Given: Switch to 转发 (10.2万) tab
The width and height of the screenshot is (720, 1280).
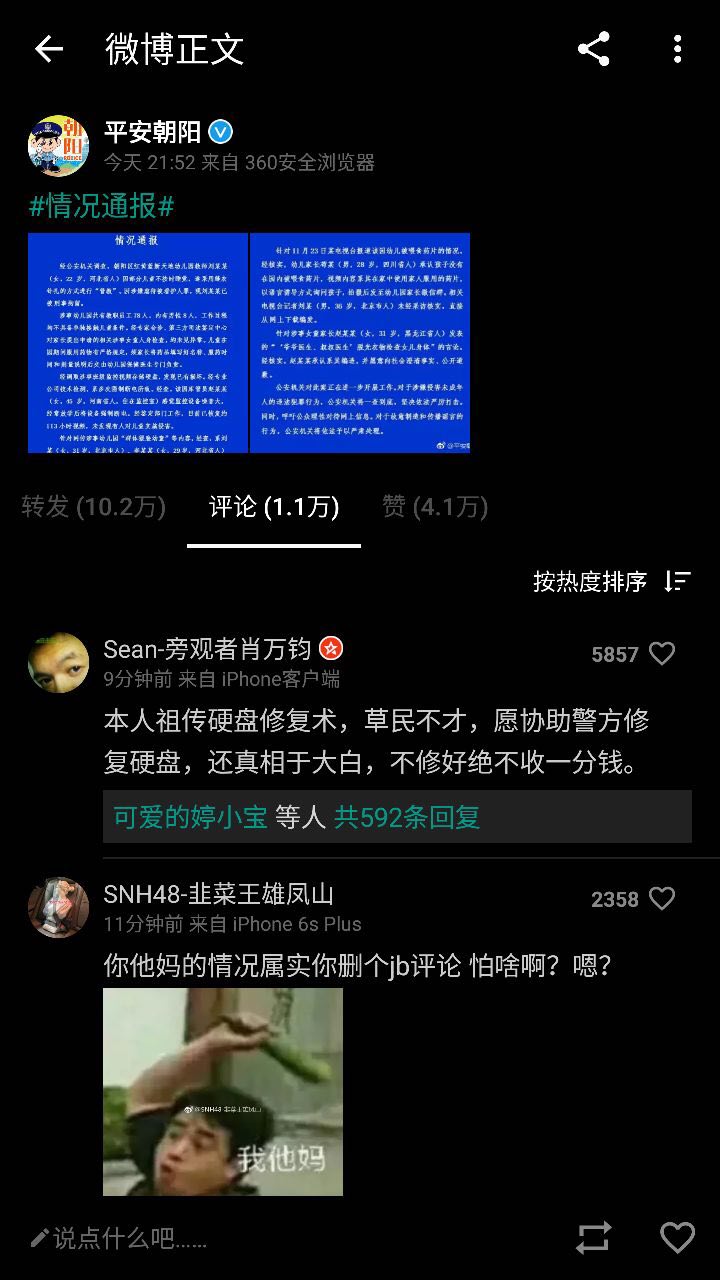Looking at the screenshot, I should [94, 507].
